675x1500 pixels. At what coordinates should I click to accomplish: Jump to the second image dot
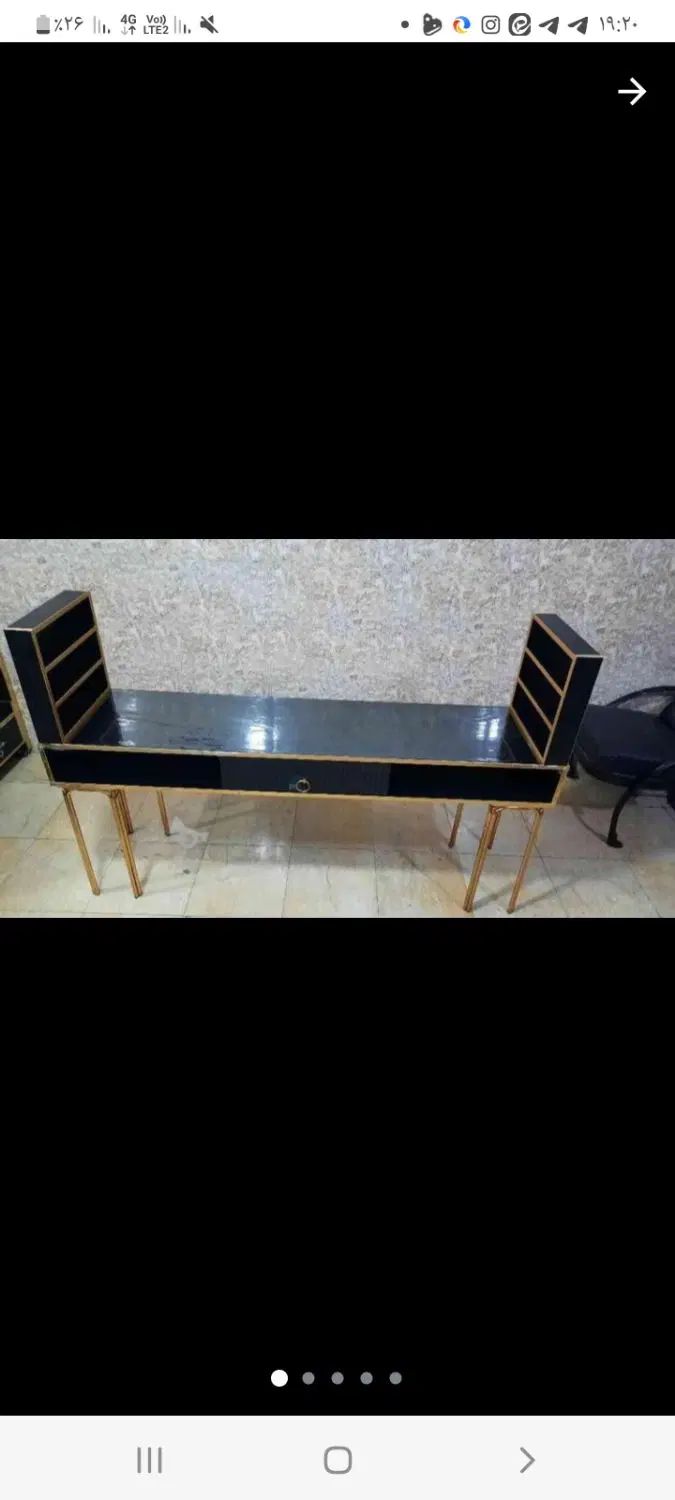308,1378
